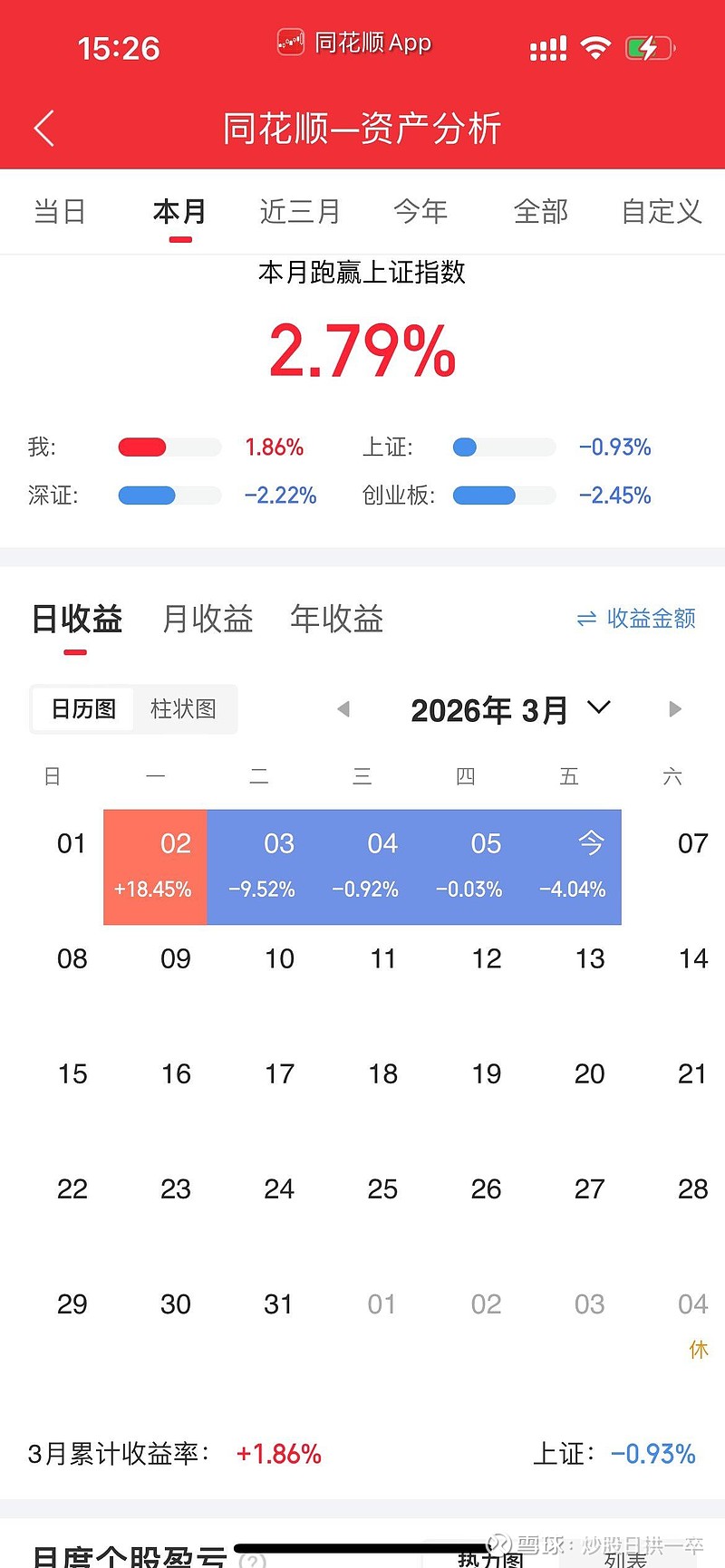Advance to next month with the right arrow
This screenshot has width=725, height=1568.
[x=675, y=709]
